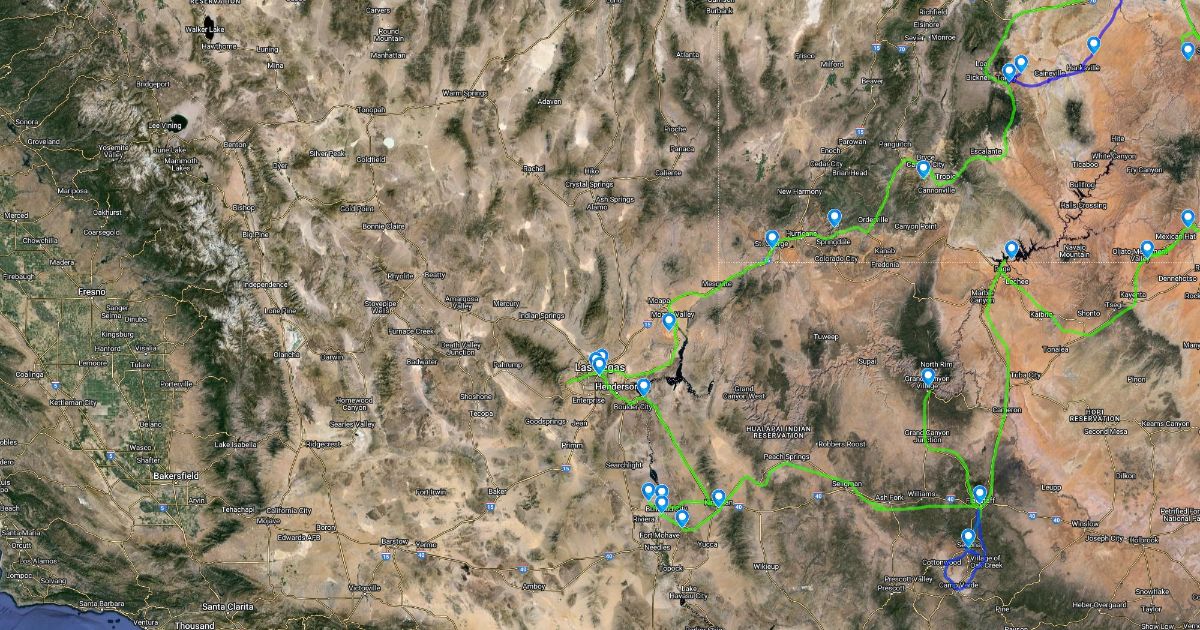Select the Moapa Valley marker

668,321
